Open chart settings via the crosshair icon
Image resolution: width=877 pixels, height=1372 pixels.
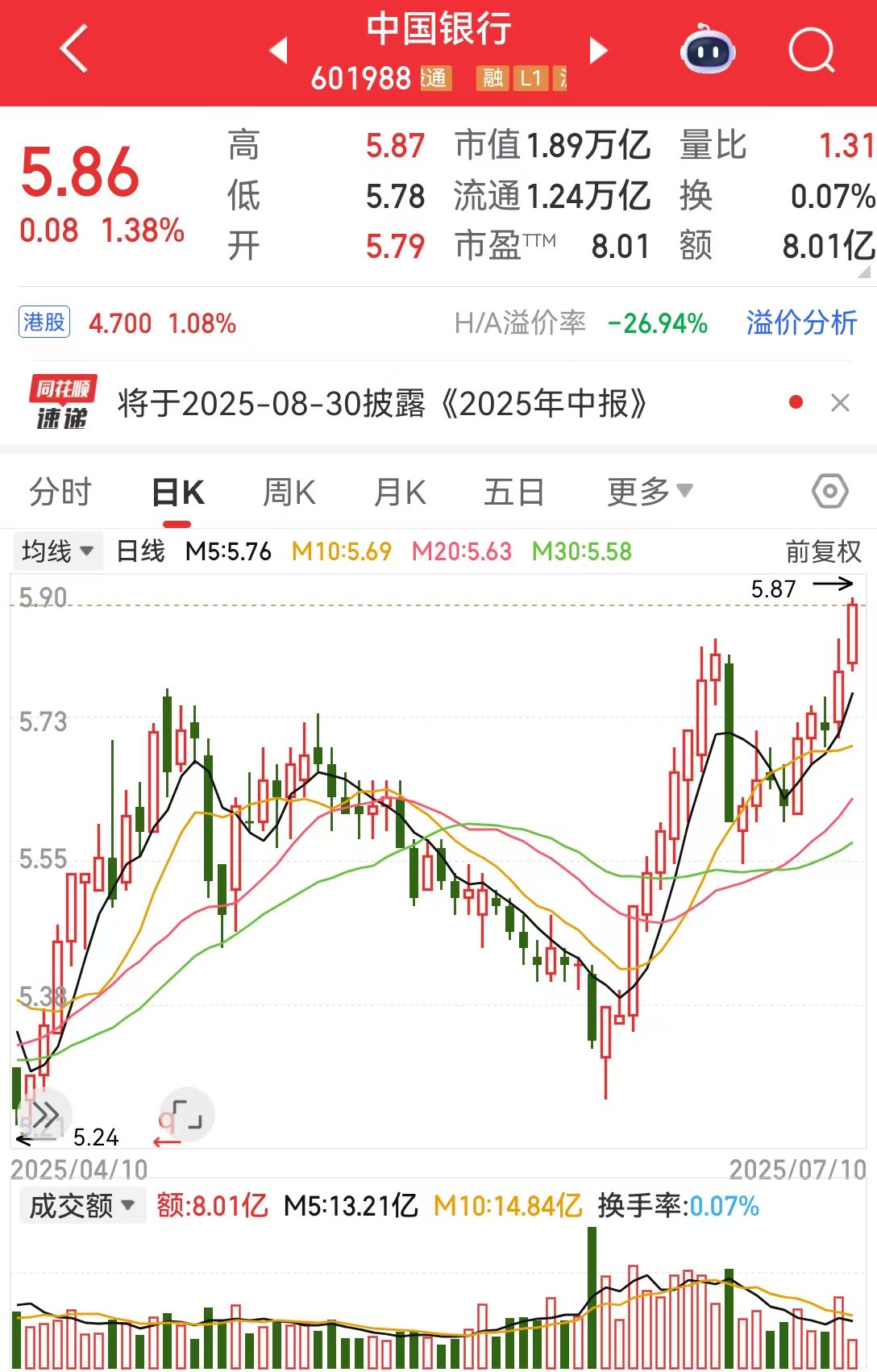coord(829,490)
